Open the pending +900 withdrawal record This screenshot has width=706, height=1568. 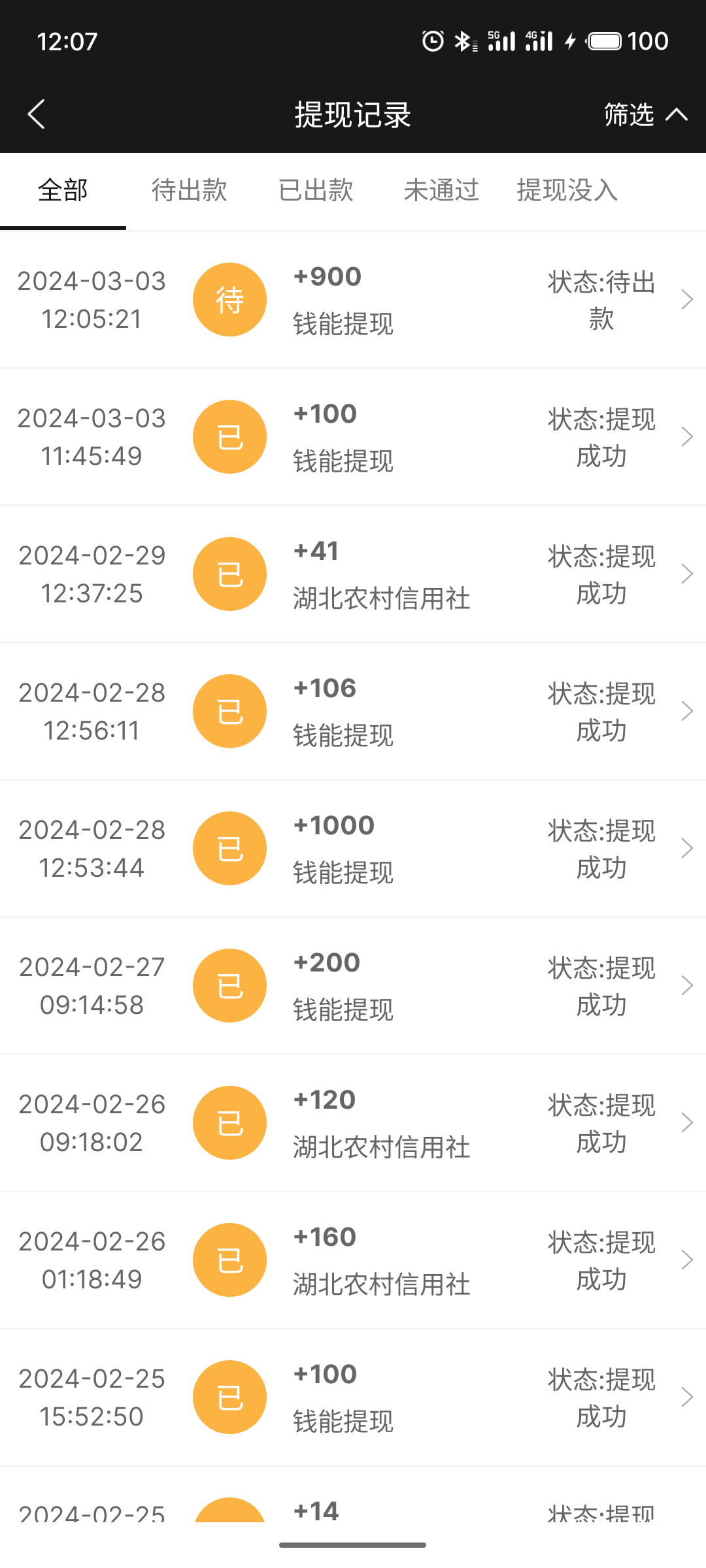(x=353, y=300)
